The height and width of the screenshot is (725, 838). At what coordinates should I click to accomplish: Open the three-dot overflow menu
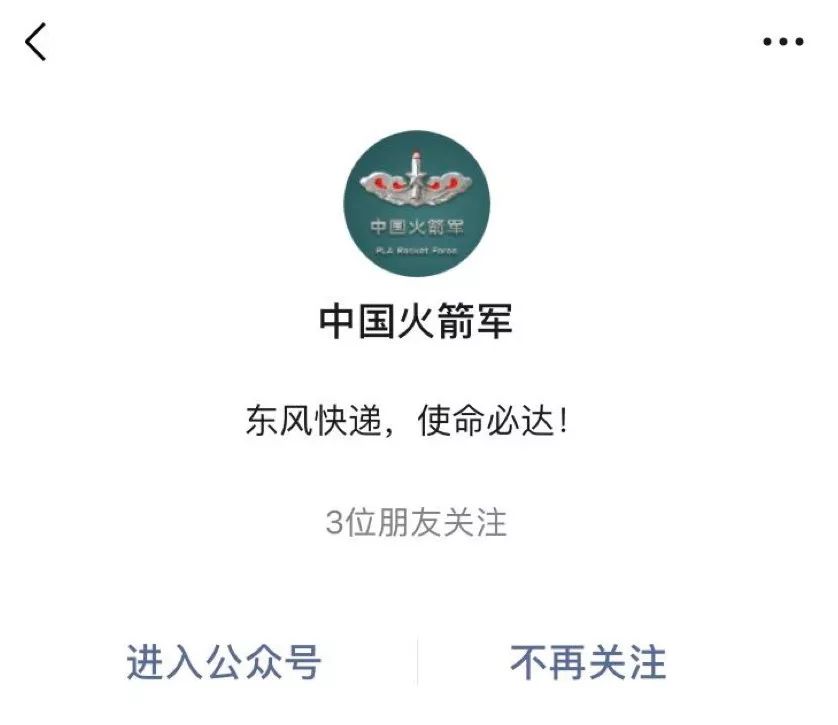pyautogui.click(x=782, y=42)
